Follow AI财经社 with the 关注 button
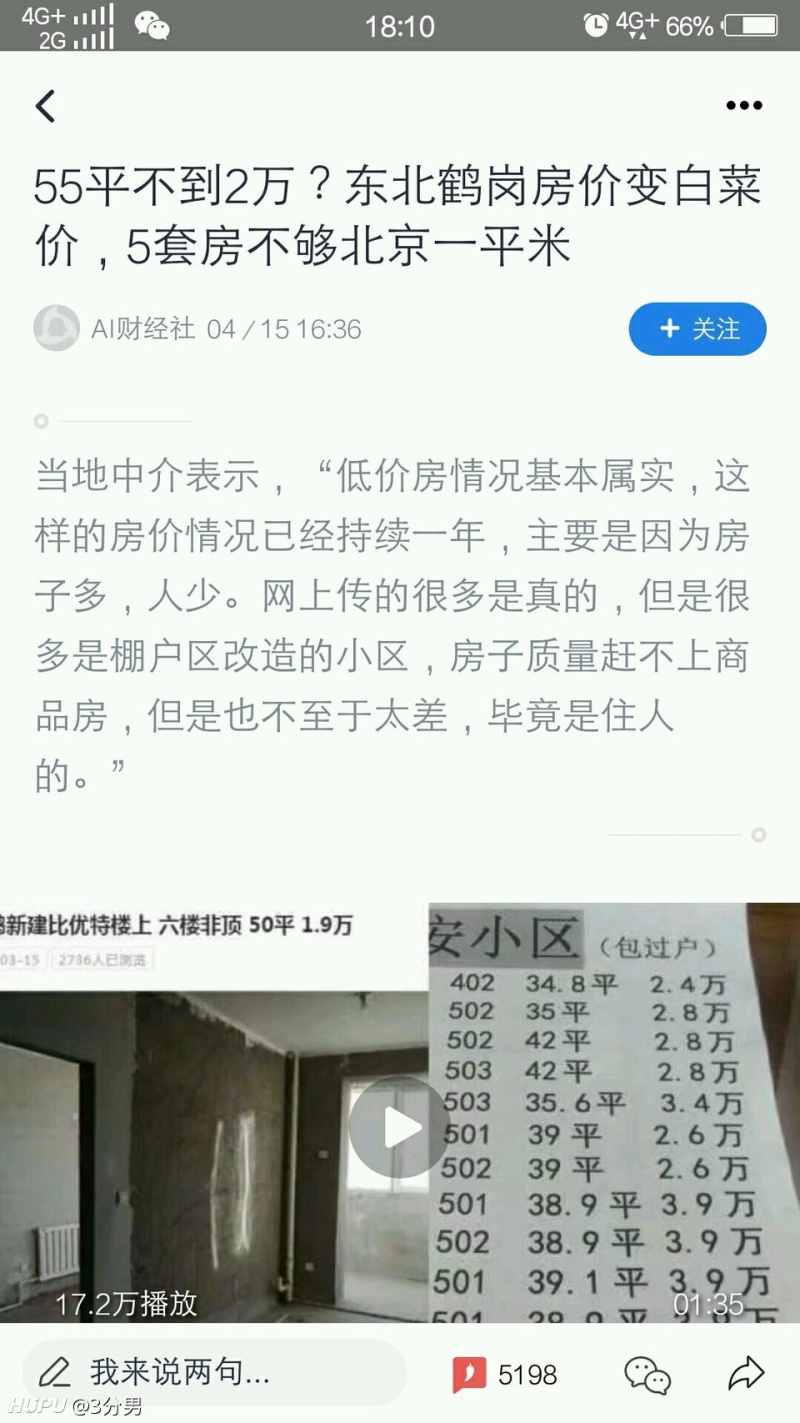The height and width of the screenshot is (1423, 800). pyautogui.click(x=697, y=329)
